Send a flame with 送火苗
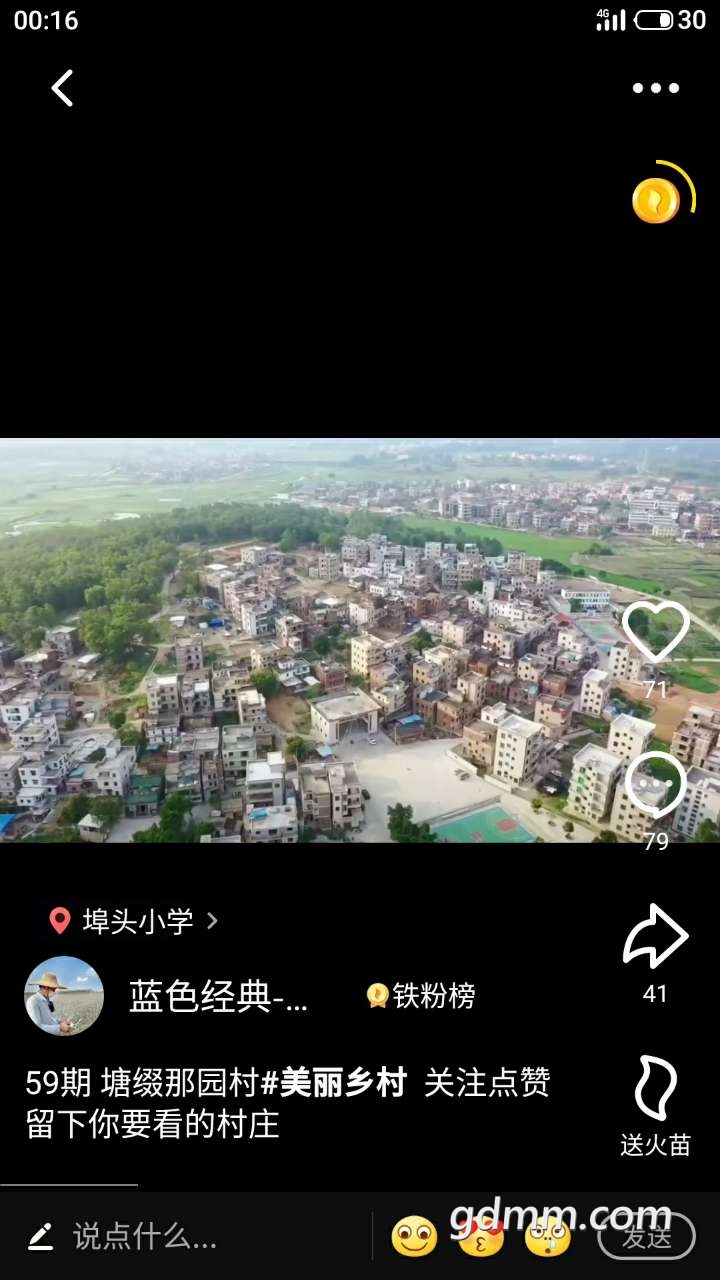The image size is (720, 1280). click(656, 1090)
